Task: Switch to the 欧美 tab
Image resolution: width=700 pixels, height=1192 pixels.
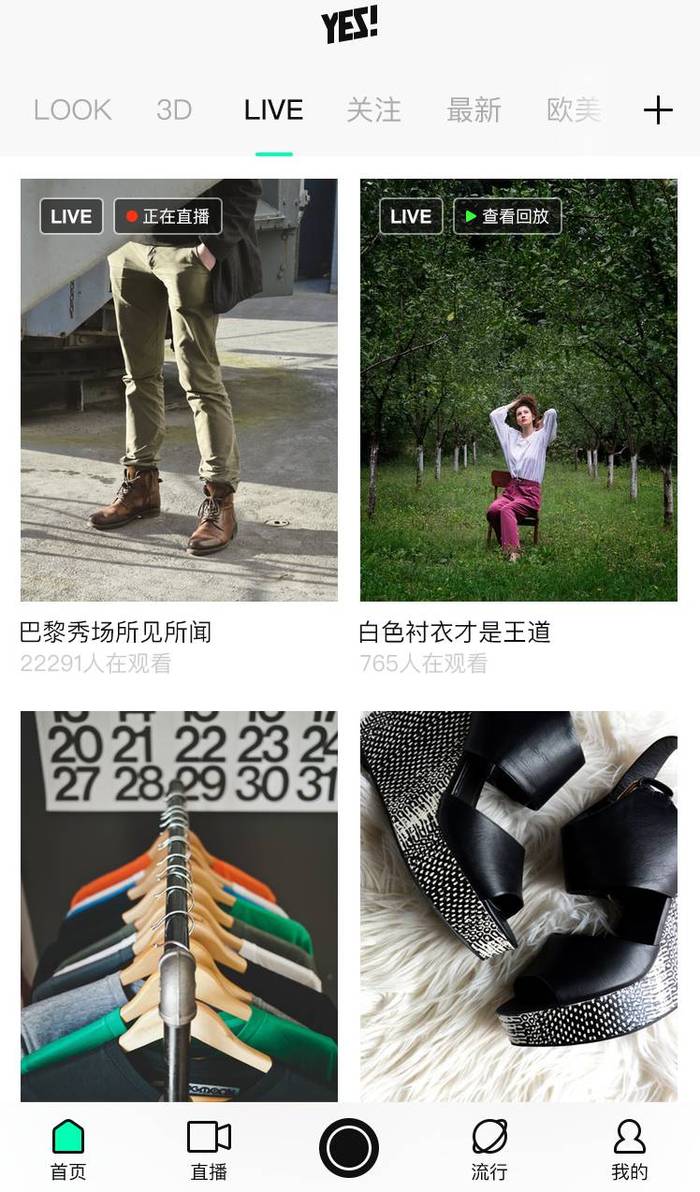Action: pyautogui.click(x=574, y=110)
